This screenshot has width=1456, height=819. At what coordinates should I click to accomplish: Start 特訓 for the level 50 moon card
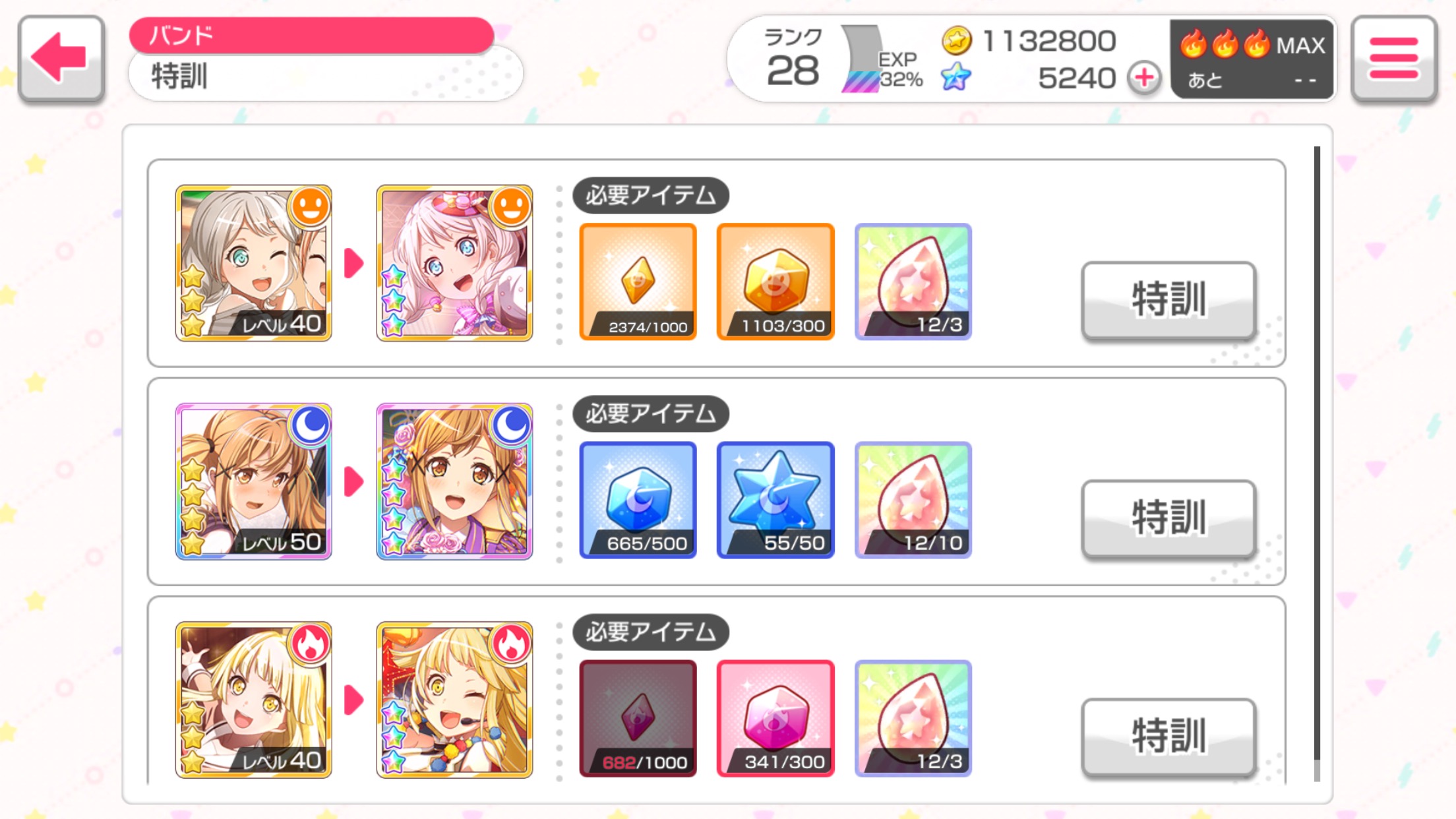tap(1168, 518)
